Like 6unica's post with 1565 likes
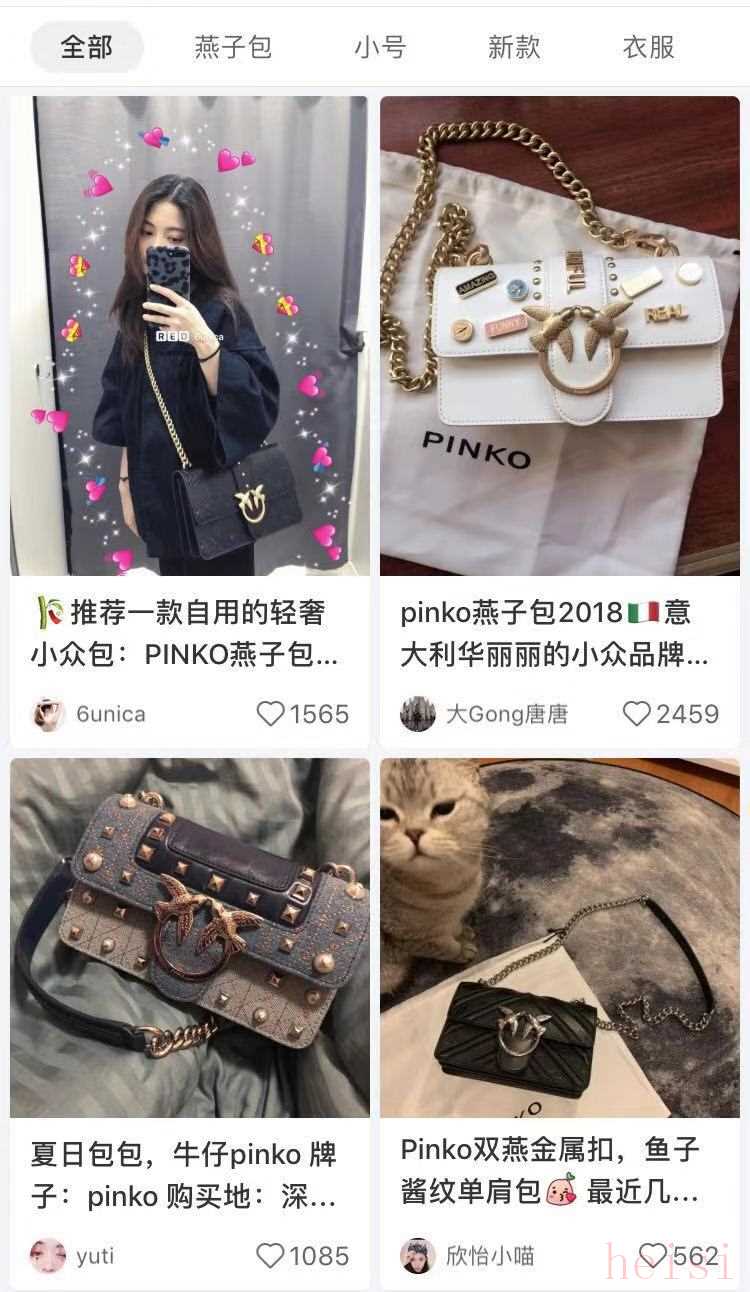Image resolution: width=750 pixels, height=1292 pixels. [x=271, y=714]
